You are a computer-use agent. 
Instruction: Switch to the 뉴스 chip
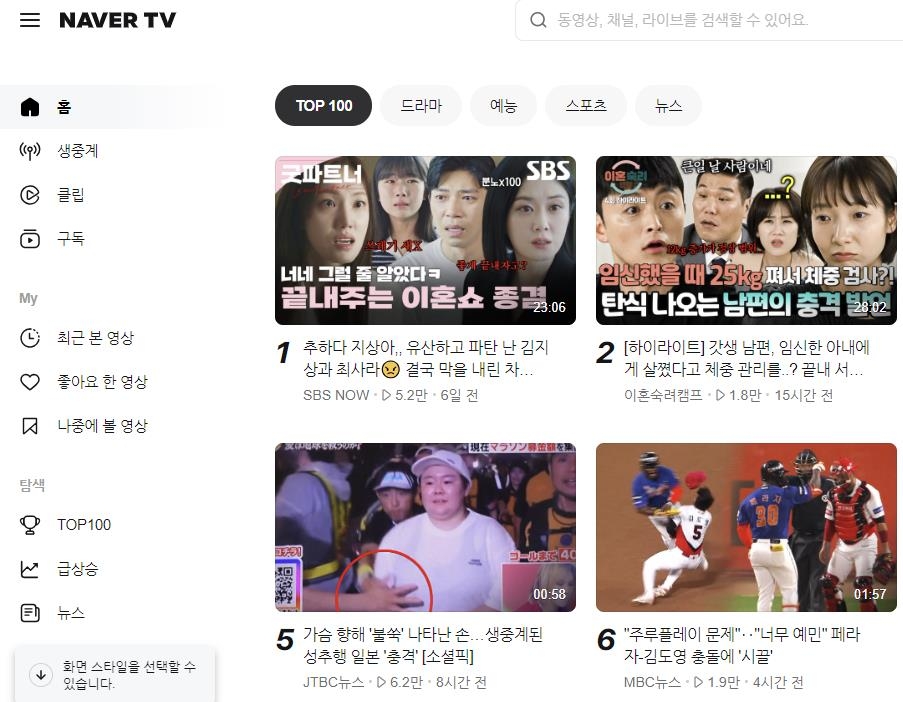coord(668,106)
